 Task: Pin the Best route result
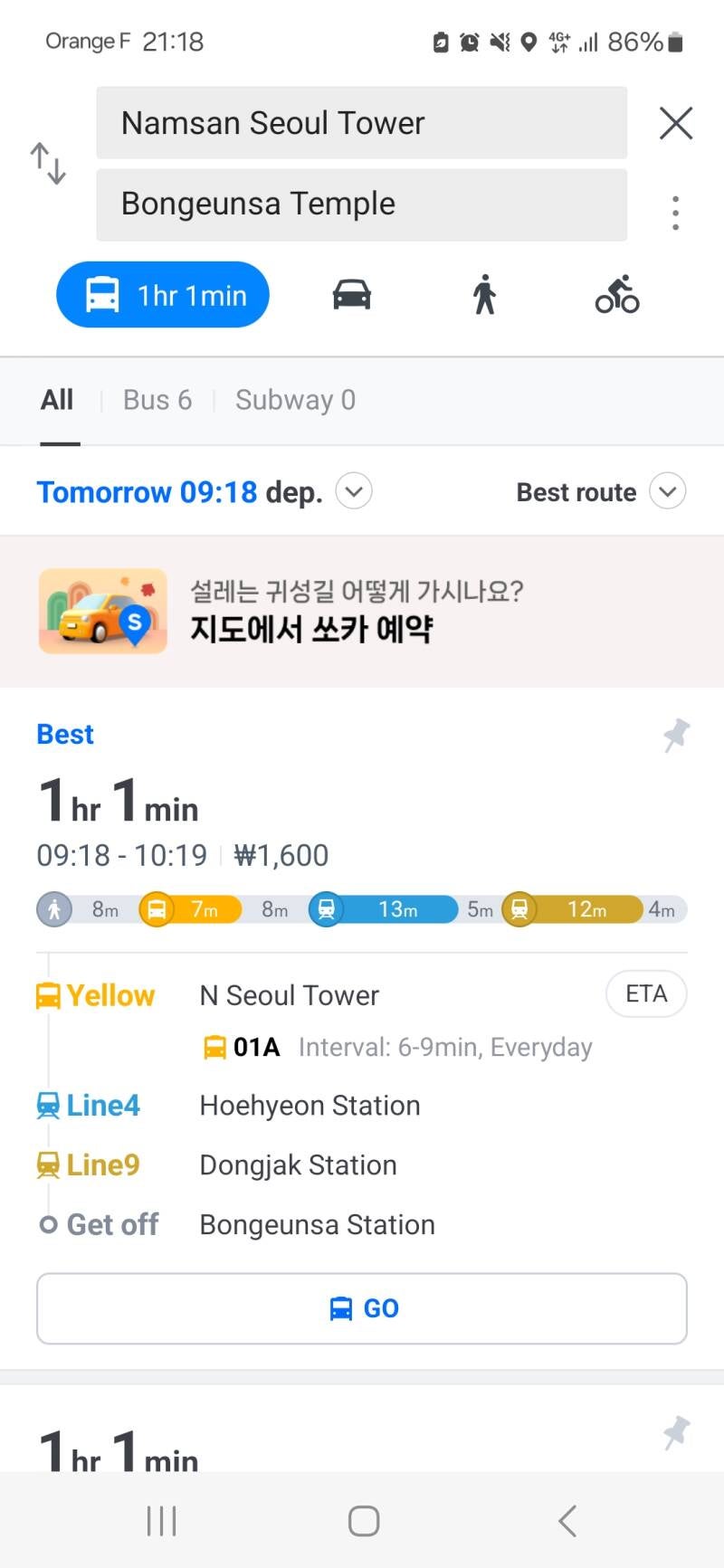coord(677,736)
